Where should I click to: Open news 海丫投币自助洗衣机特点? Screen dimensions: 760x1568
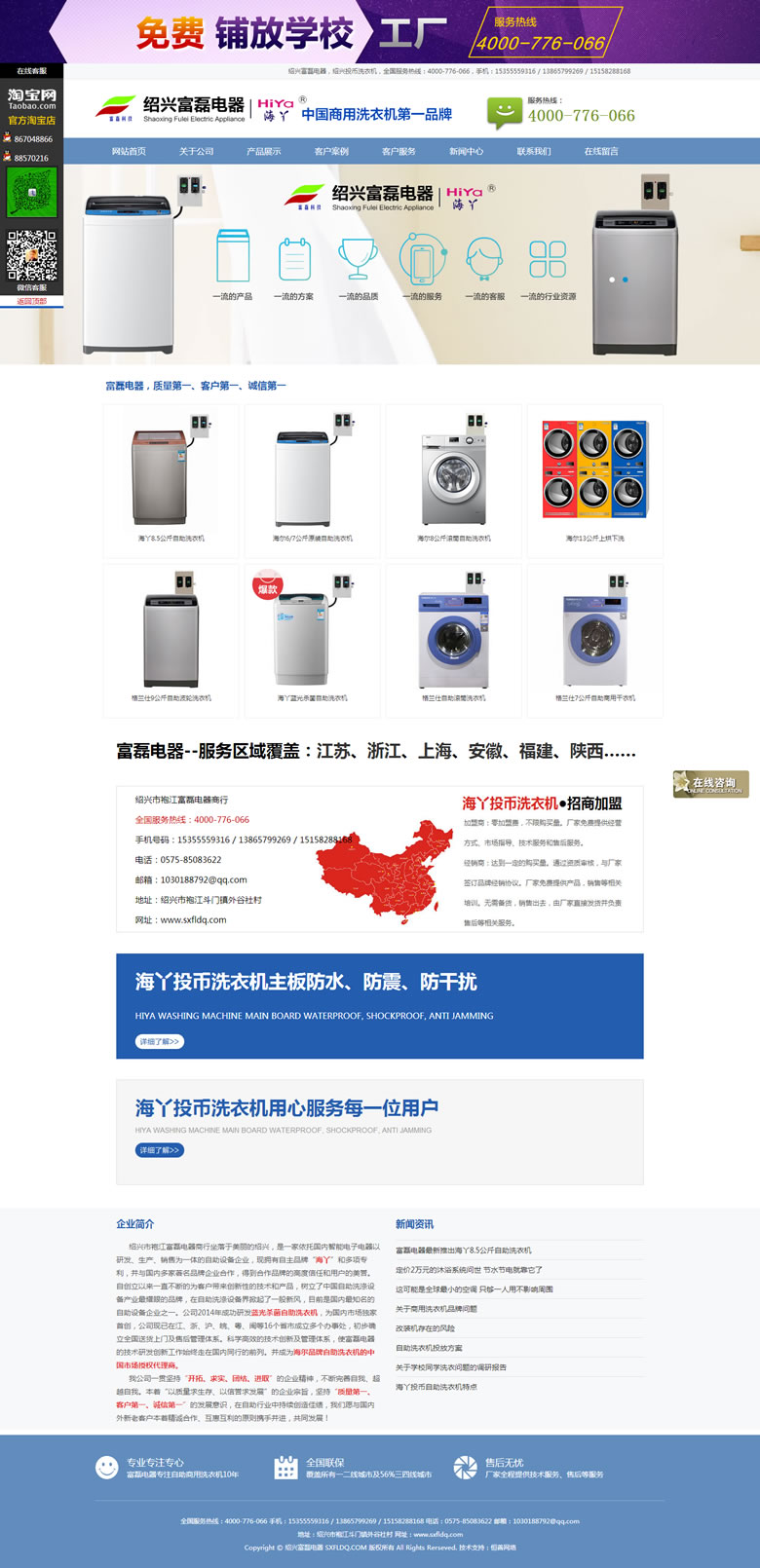coord(437,1387)
